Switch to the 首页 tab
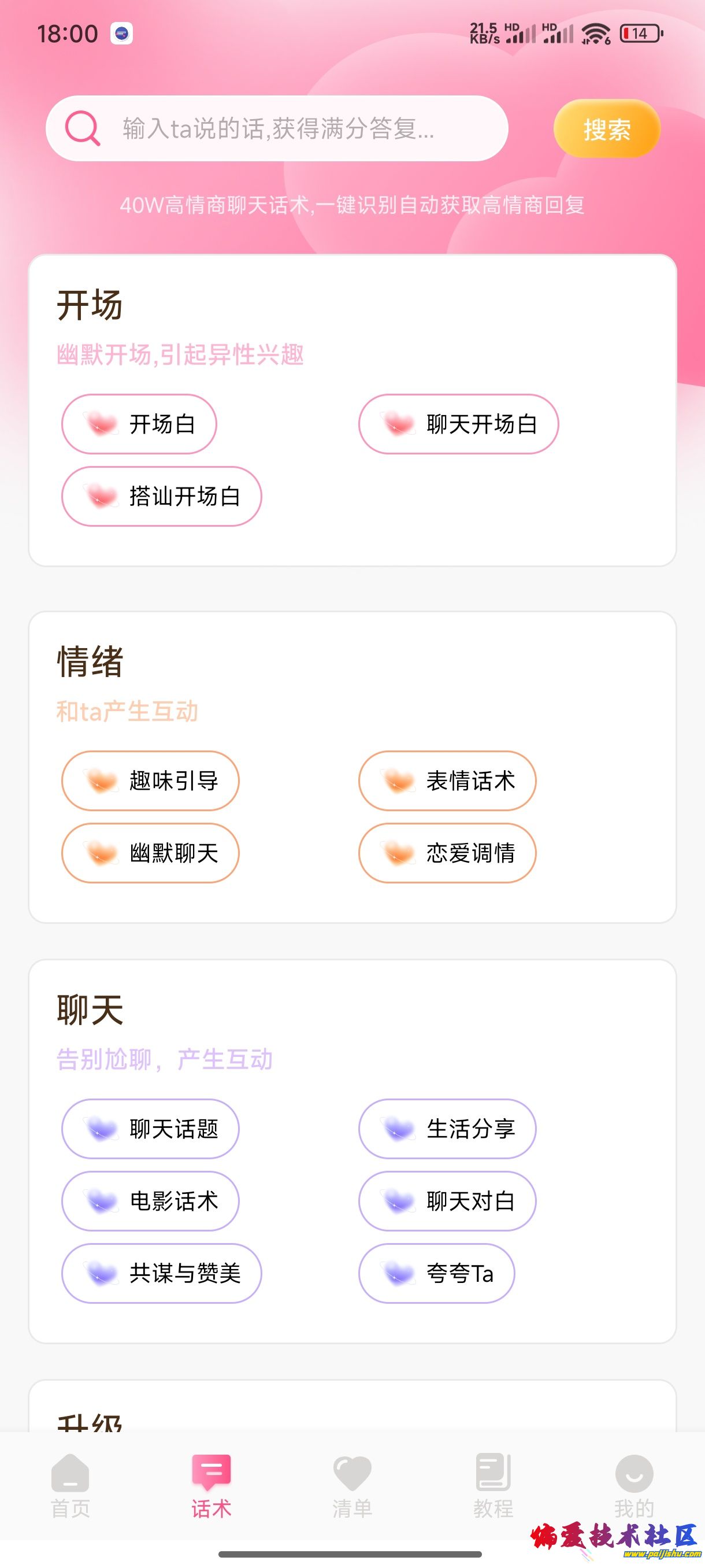The width and height of the screenshot is (705, 1568). coord(70,1486)
